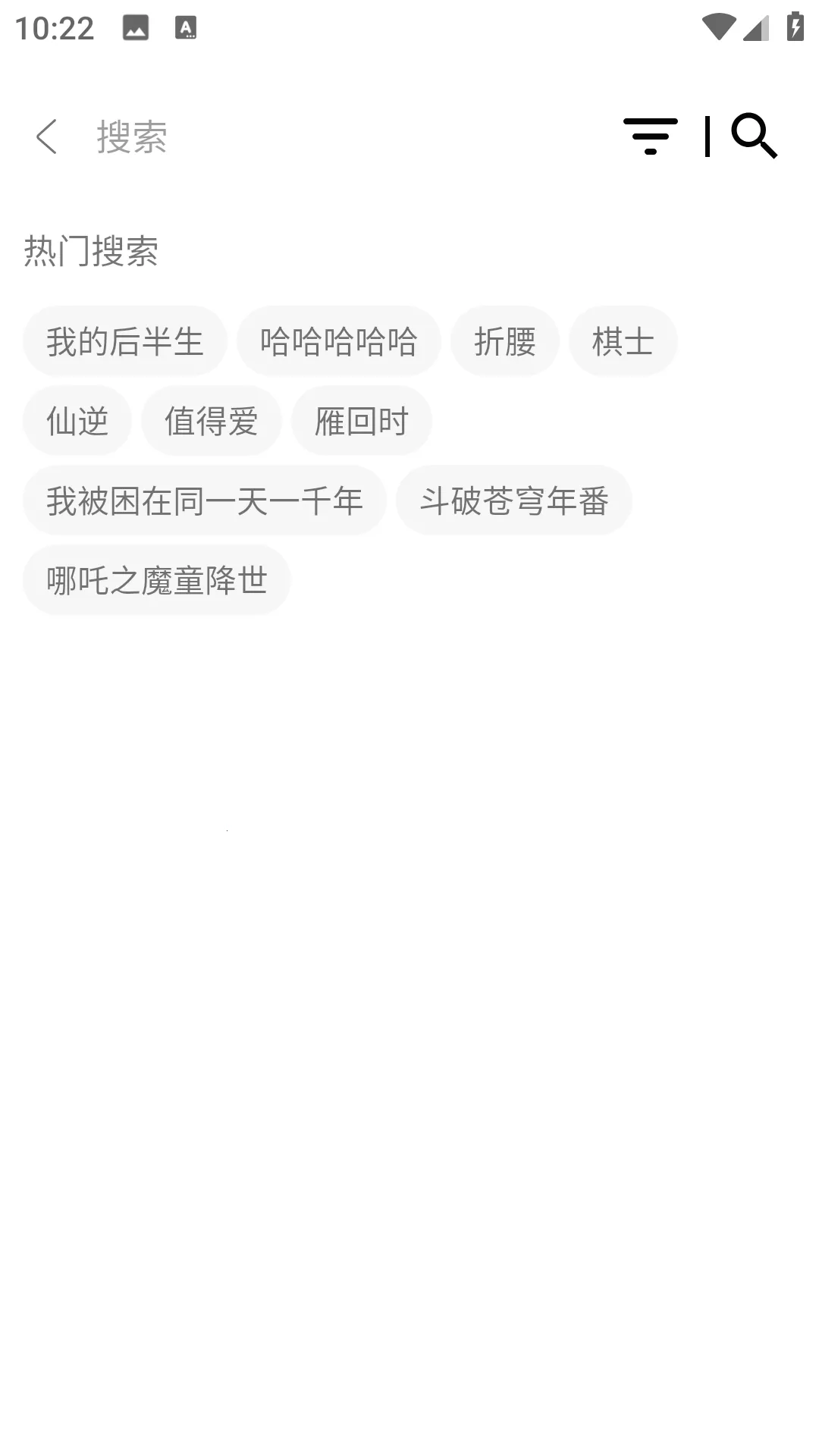This screenshot has height=1456, width=819.
Task: Go back using the back arrow
Action: tap(47, 136)
